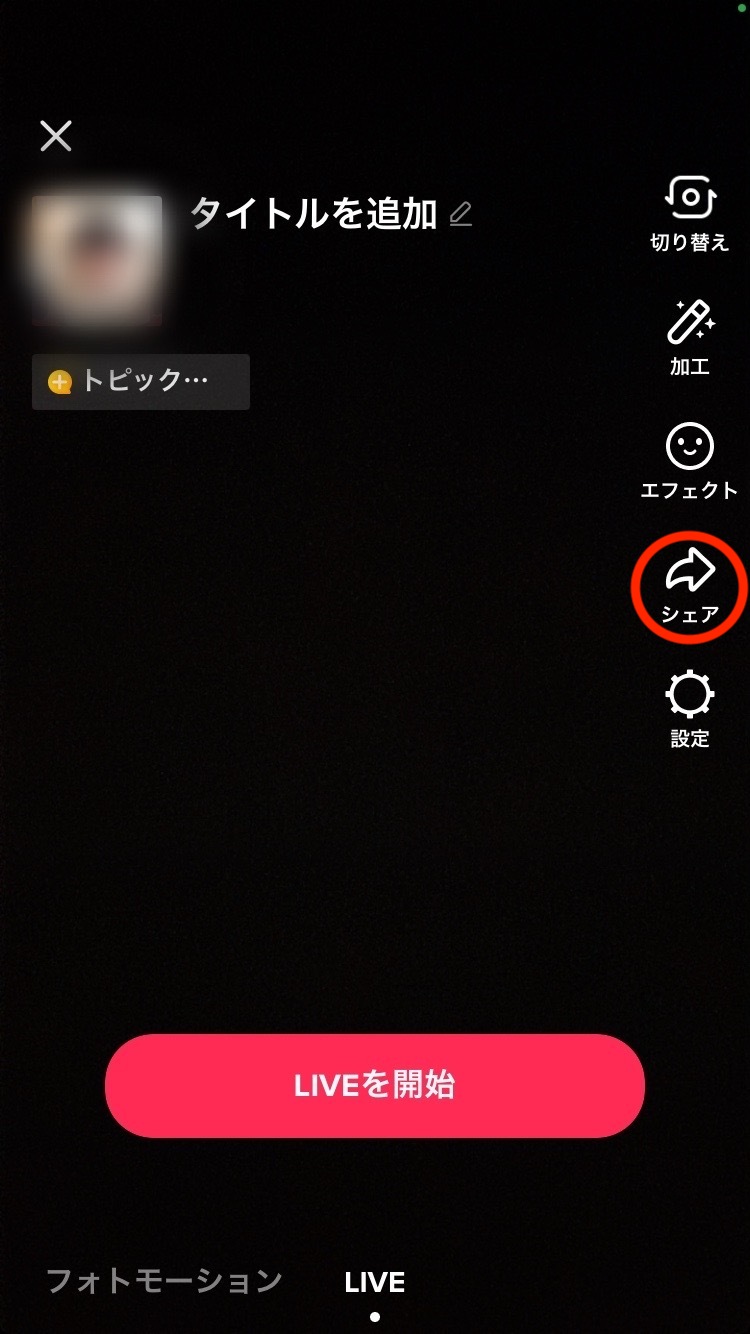Open the エフェクト effects panel
The height and width of the screenshot is (1334, 750).
point(689,461)
